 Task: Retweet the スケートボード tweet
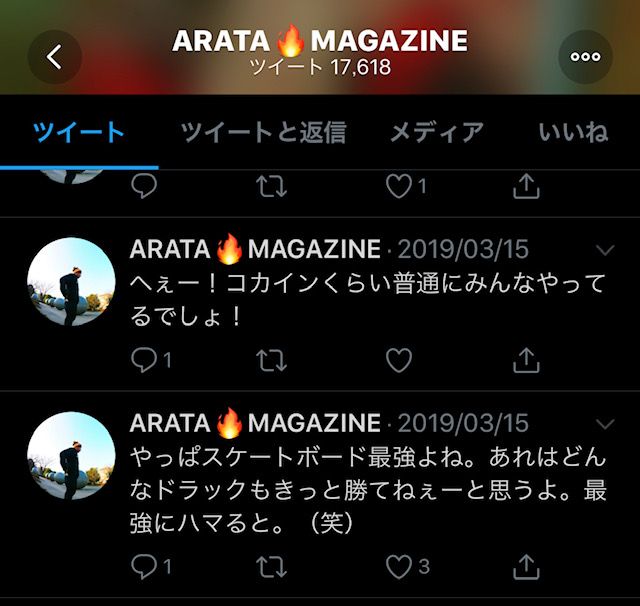click(272, 567)
